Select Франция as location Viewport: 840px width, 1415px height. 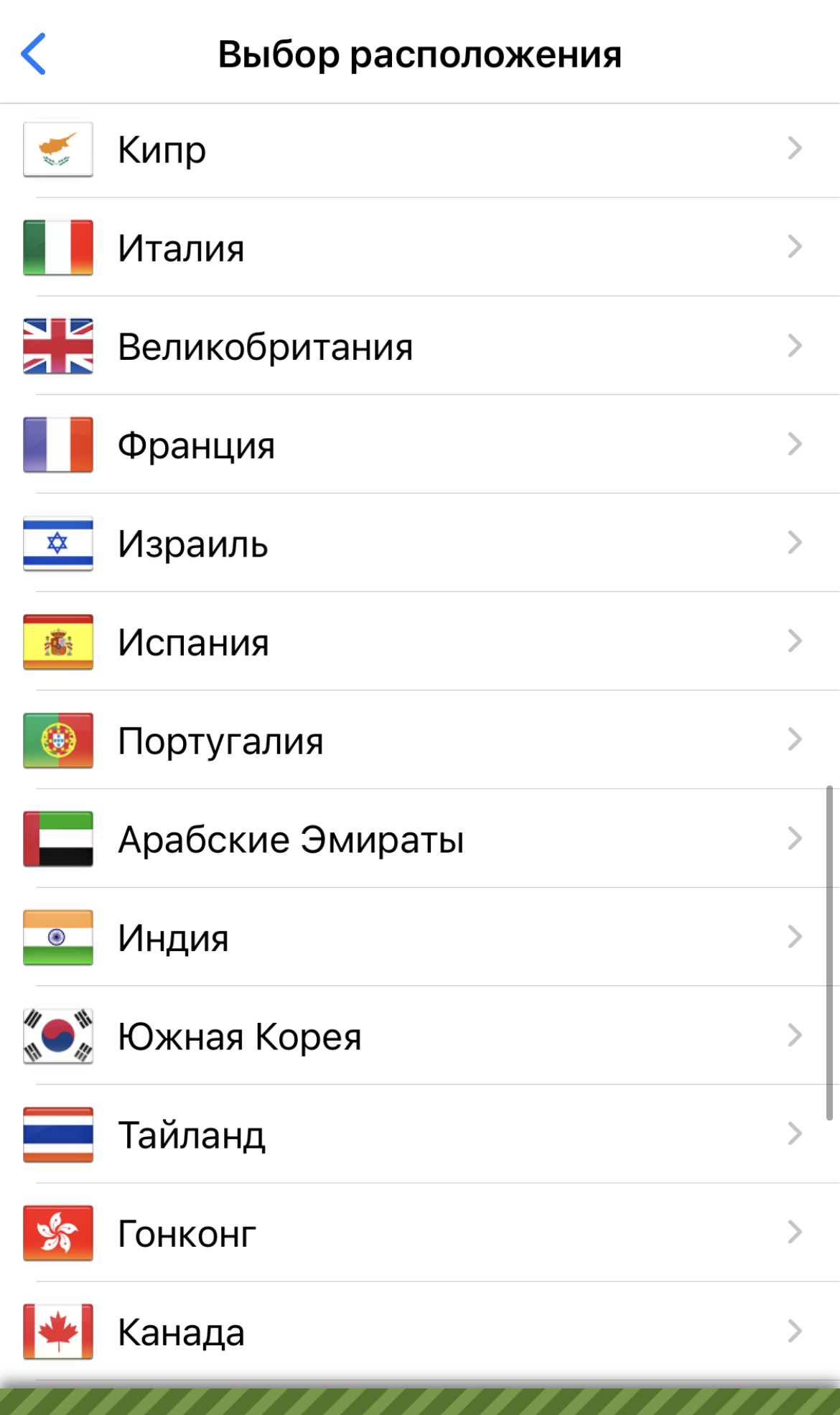[x=420, y=445]
